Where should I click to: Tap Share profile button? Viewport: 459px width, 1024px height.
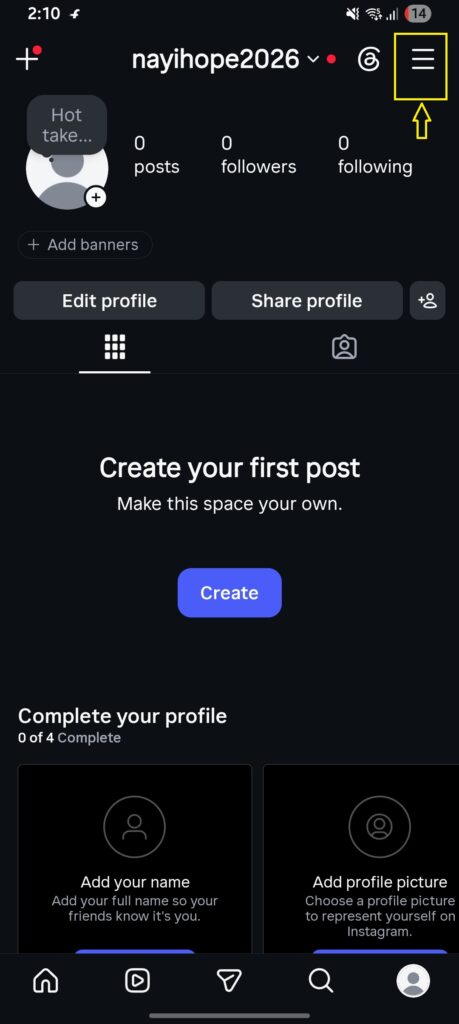click(x=307, y=301)
